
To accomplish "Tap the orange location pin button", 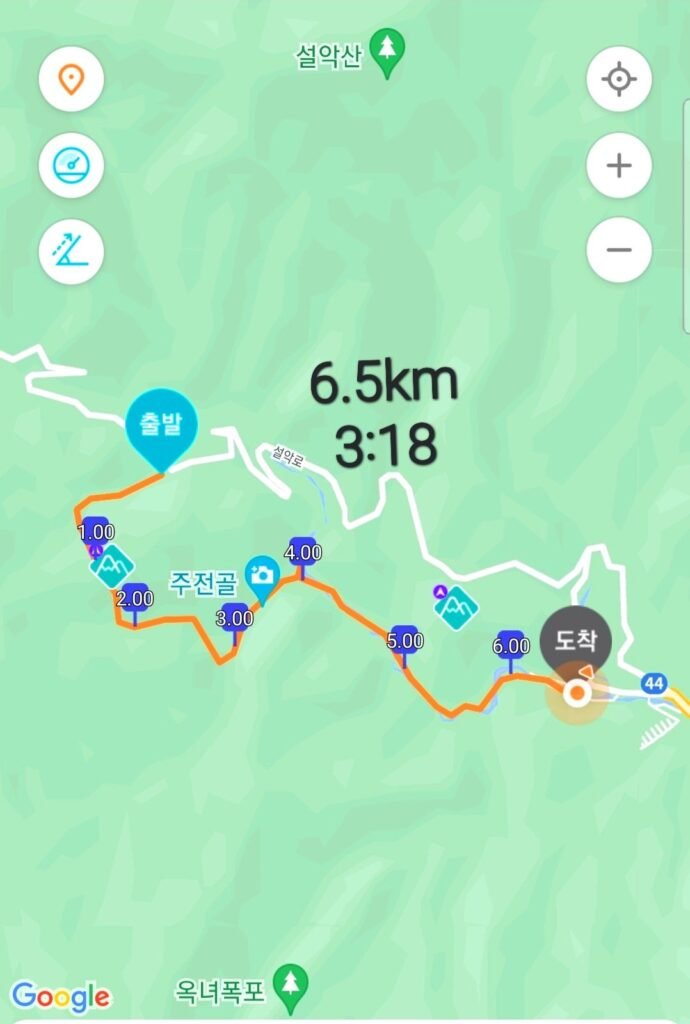I will coord(72,78).
